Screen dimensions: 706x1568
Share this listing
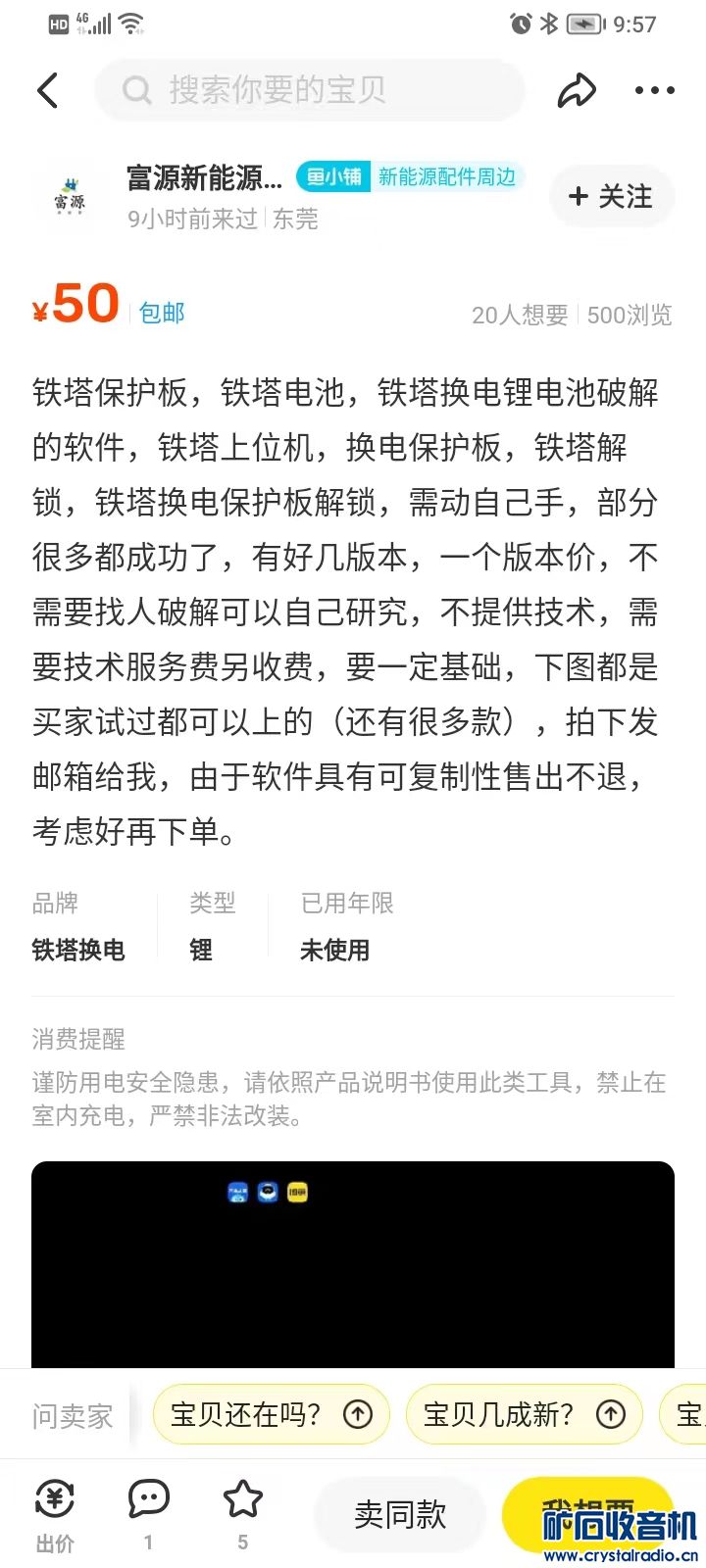(x=577, y=90)
